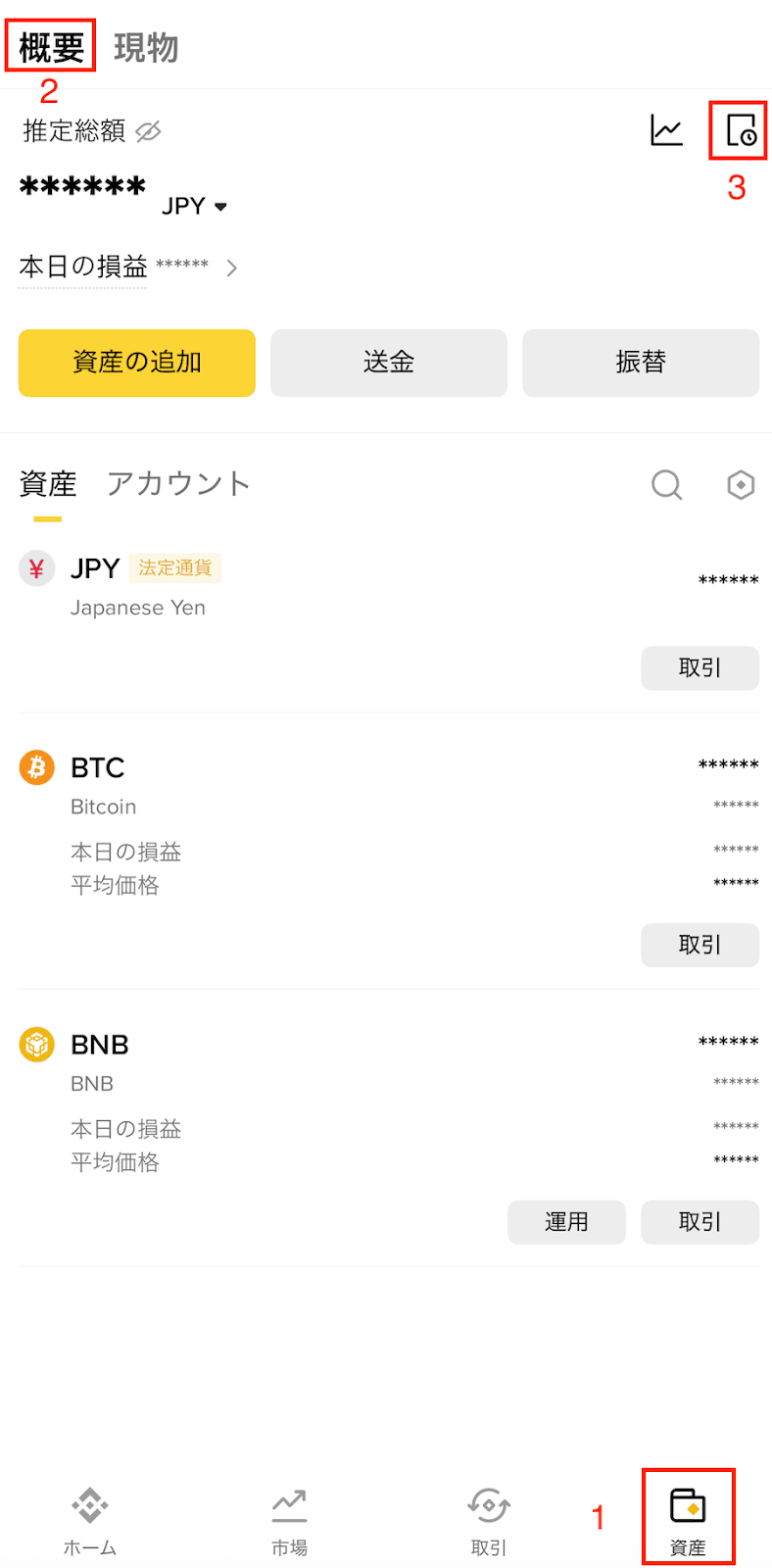
Task: Switch to the 現物 tab
Action: (146, 48)
